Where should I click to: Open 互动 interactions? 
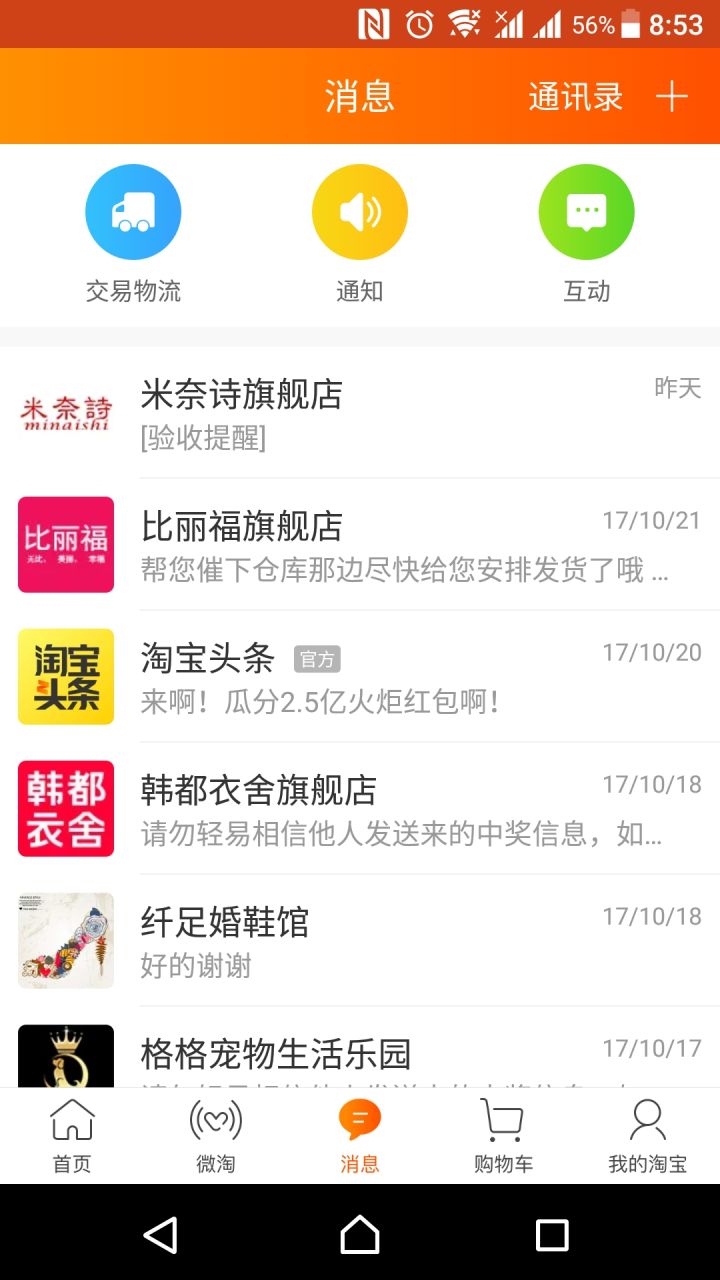(586, 232)
